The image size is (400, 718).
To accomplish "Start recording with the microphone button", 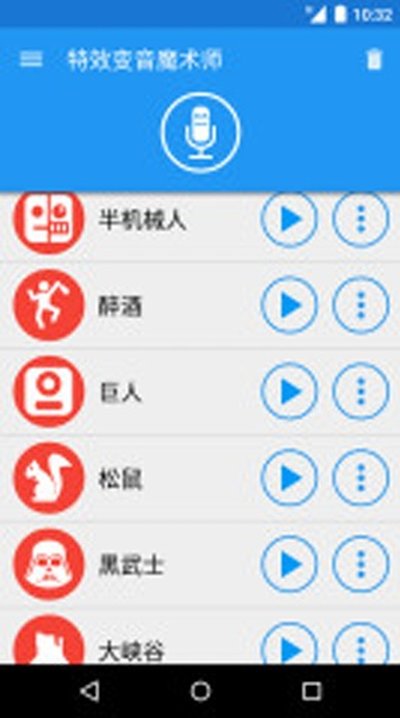I will point(200,133).
